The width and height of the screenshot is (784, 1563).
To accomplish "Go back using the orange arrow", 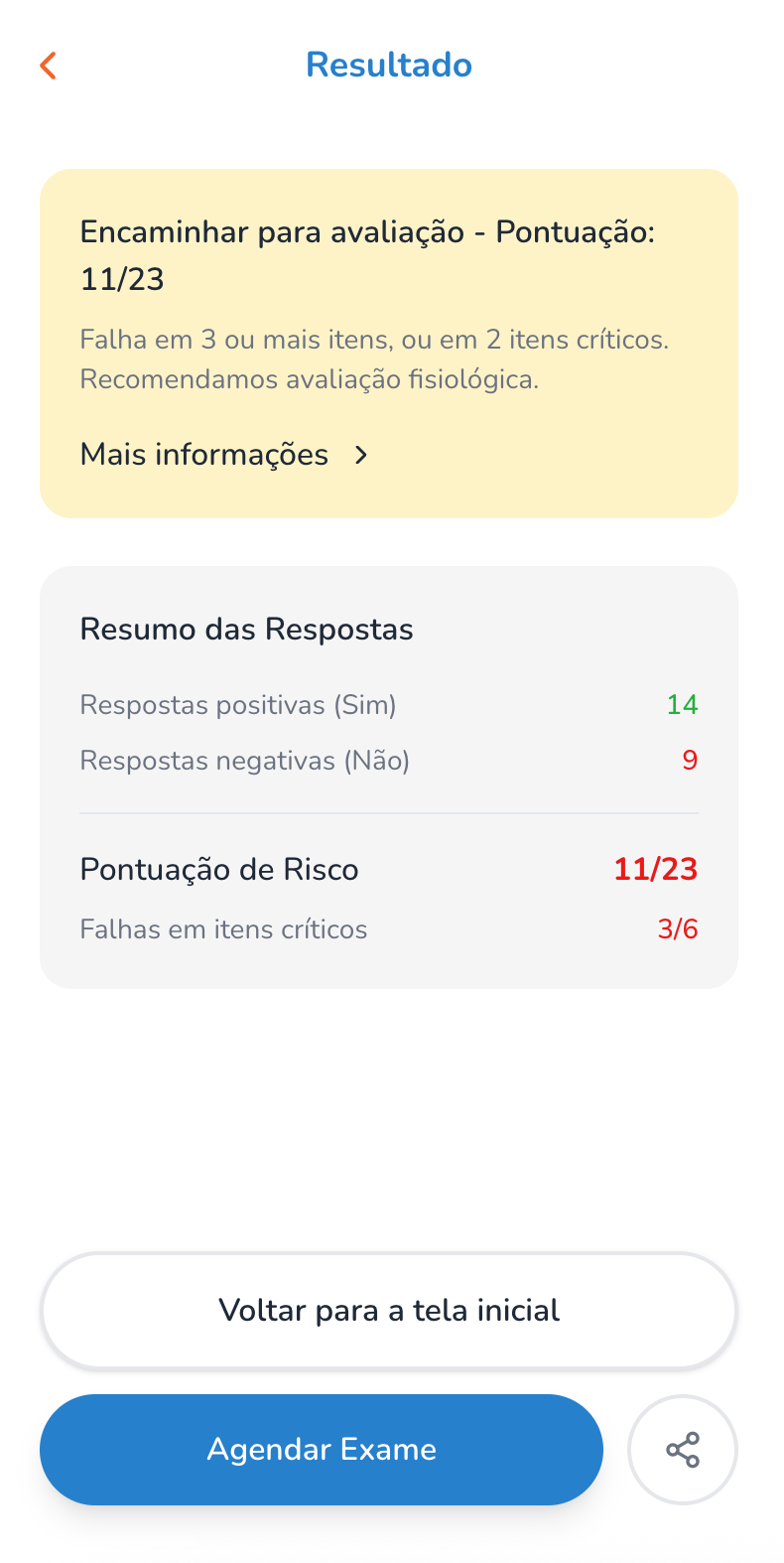I will click(x=48, y=66).
